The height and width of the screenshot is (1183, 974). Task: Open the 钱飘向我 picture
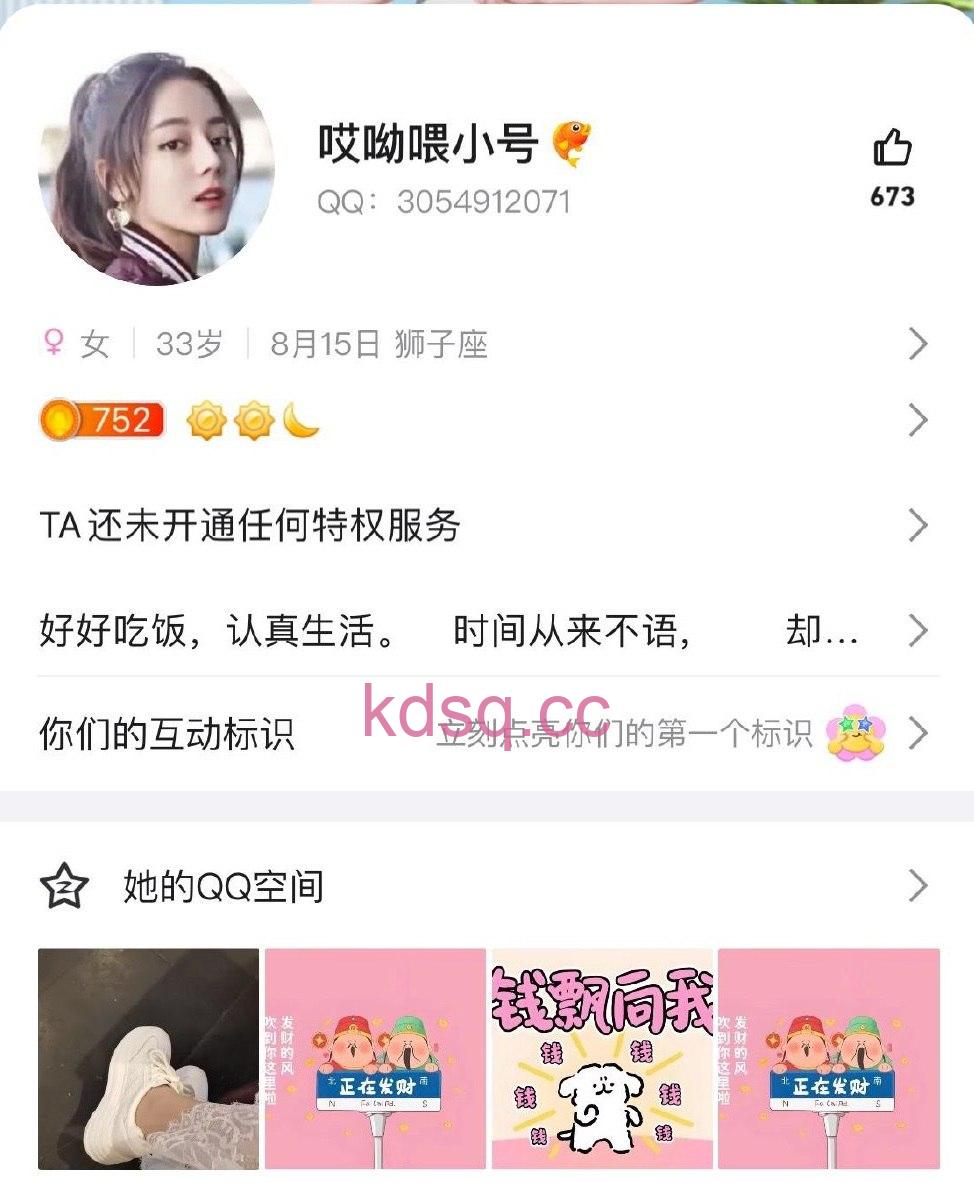tap(602, 1058)
